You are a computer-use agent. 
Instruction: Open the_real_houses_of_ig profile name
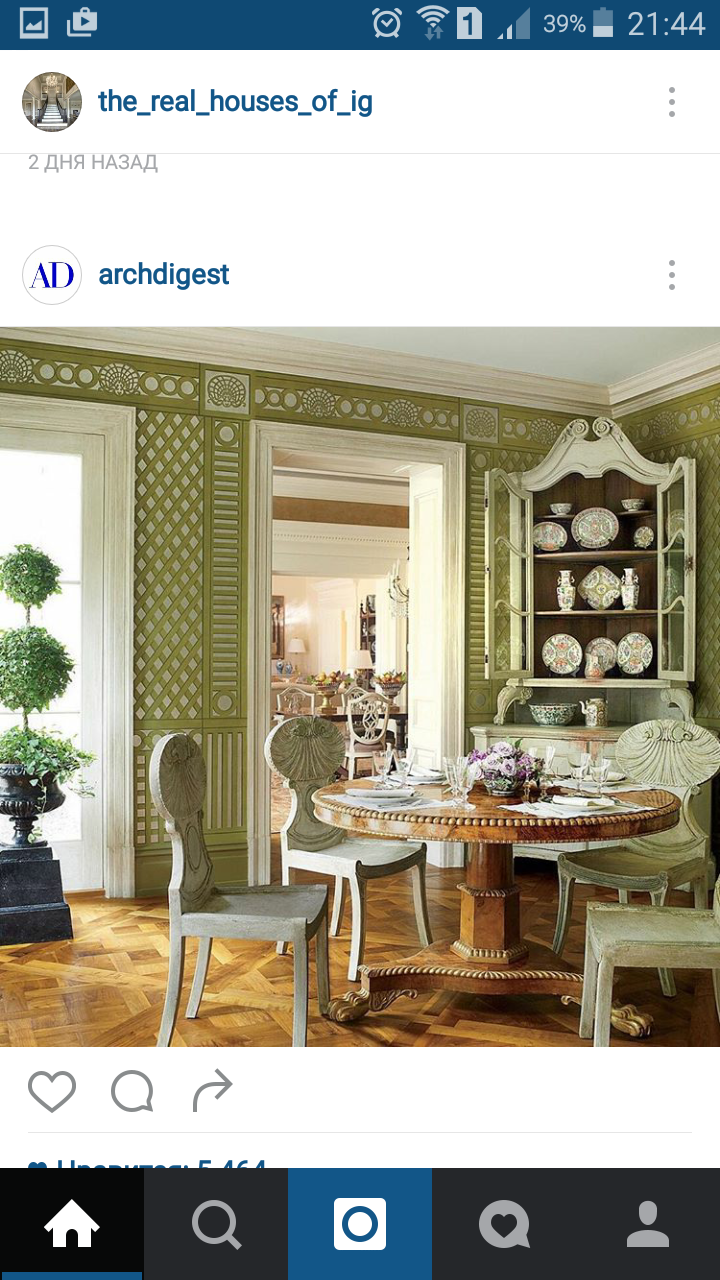tap(235, 102)
